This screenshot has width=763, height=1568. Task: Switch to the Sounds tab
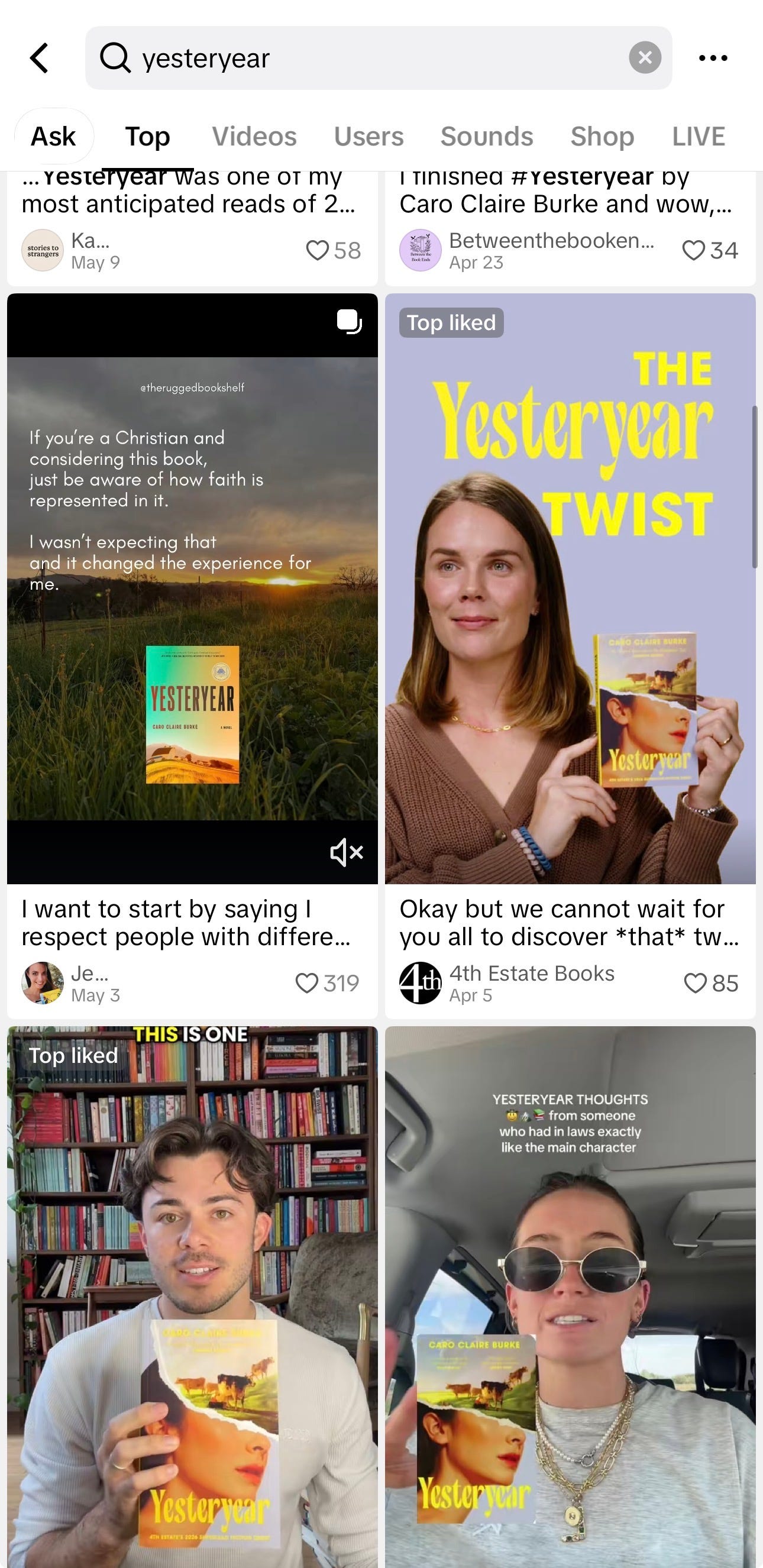(487, 137)
